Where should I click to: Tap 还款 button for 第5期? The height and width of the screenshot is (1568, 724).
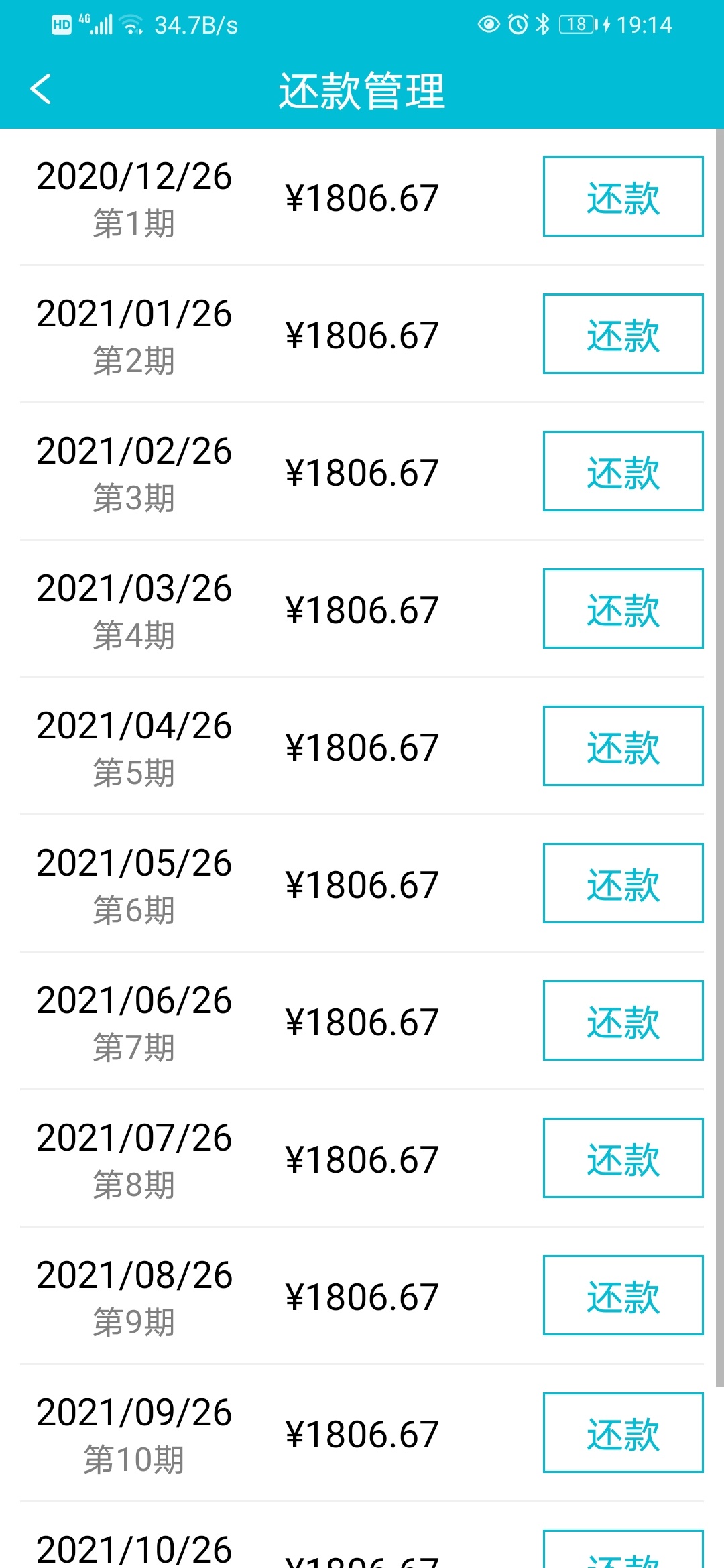pyautogui.click(x=623, y=746)
